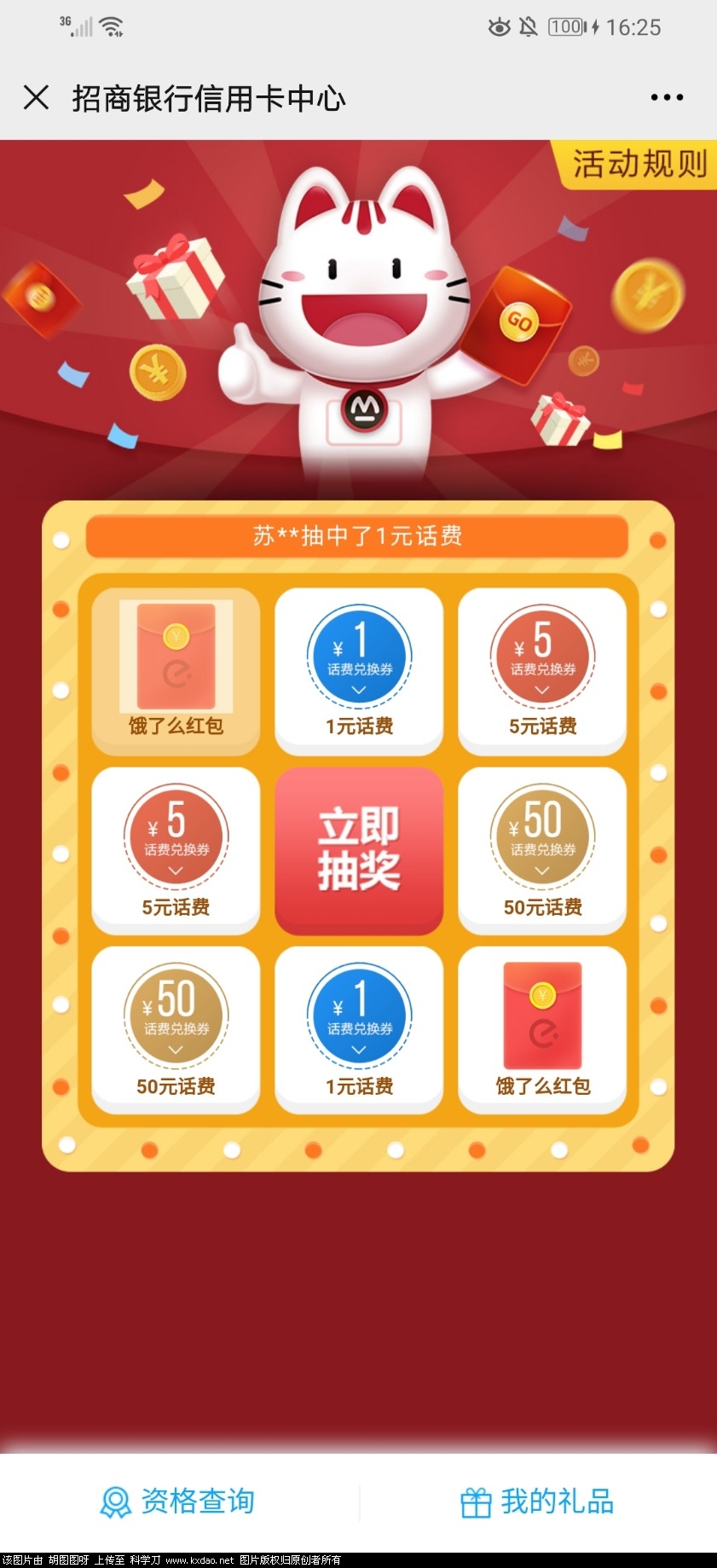Open the three-dot overflow menu

point(666,98)
